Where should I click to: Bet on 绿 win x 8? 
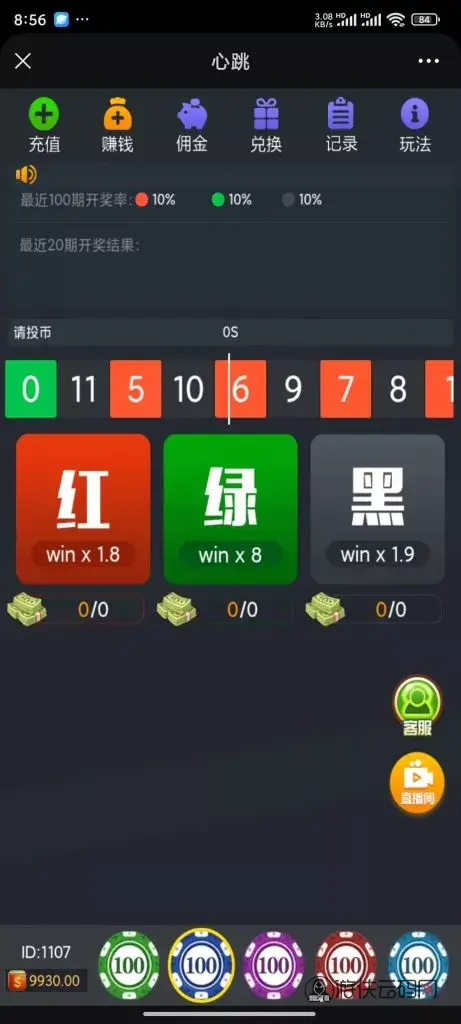(230, 509)
